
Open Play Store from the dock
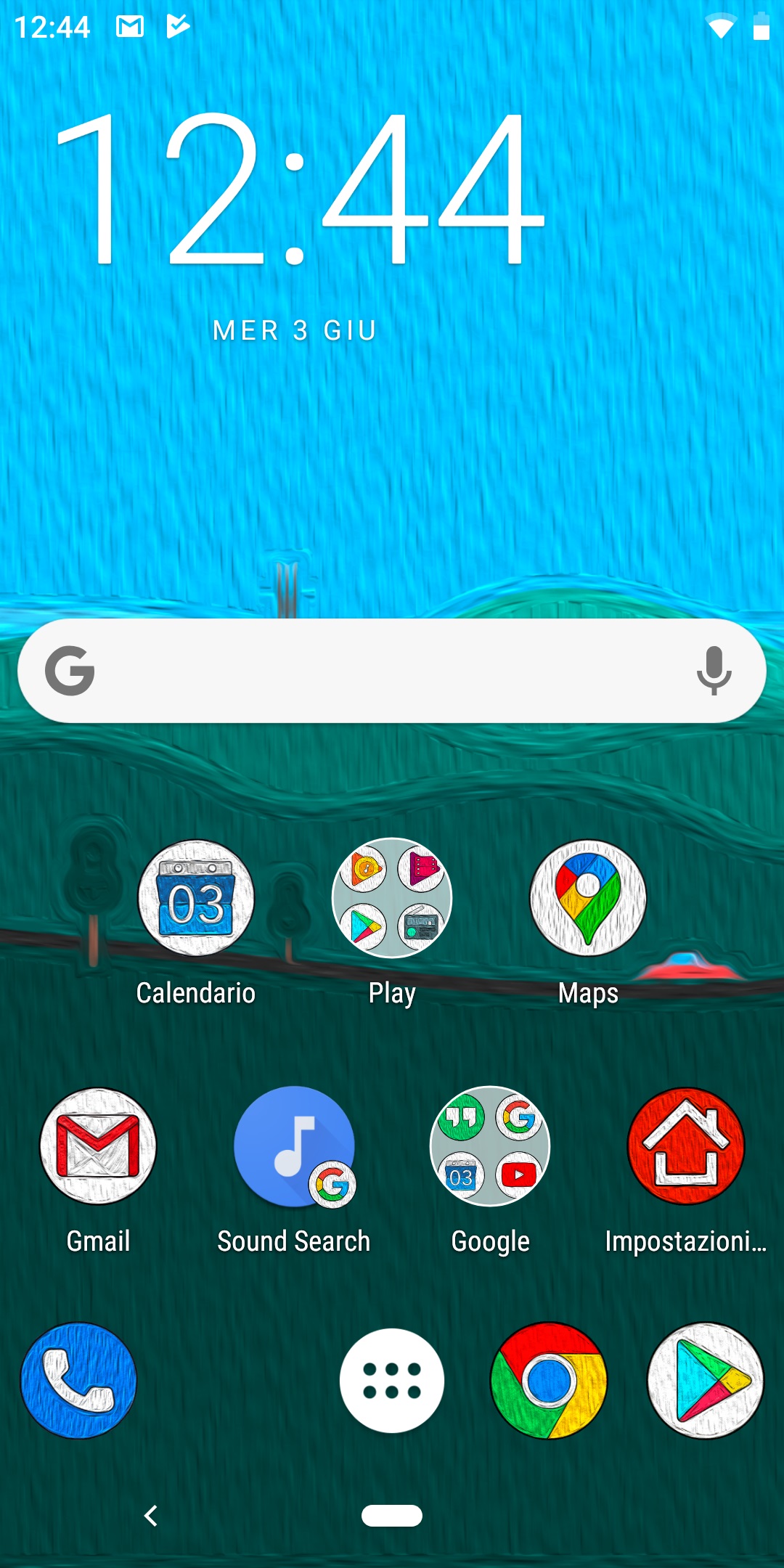coord(706,1380)
